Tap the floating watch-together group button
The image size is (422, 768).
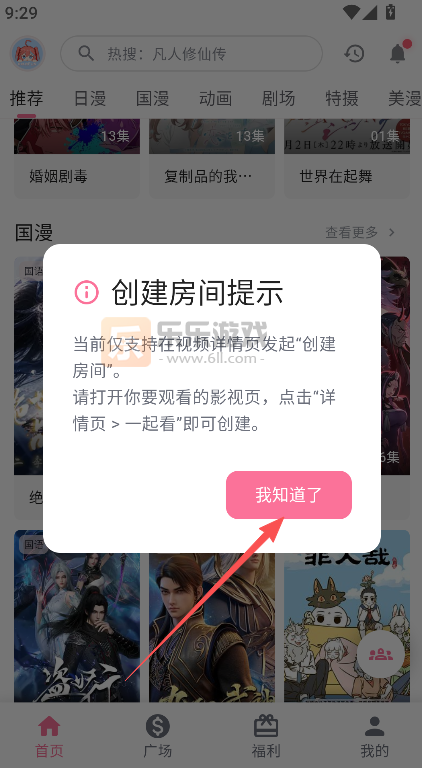pos(380,654)
